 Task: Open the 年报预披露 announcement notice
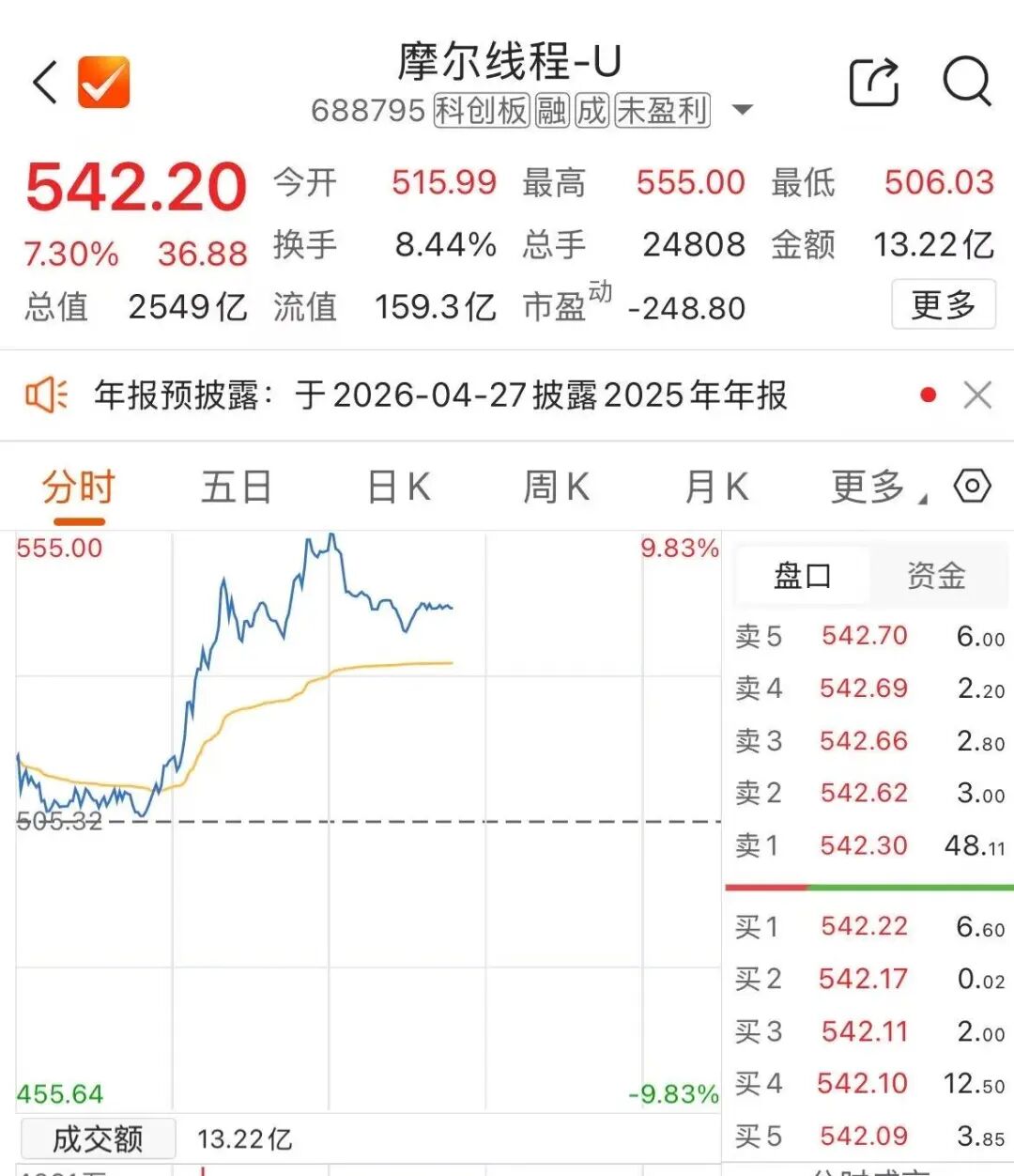point(439,395)
